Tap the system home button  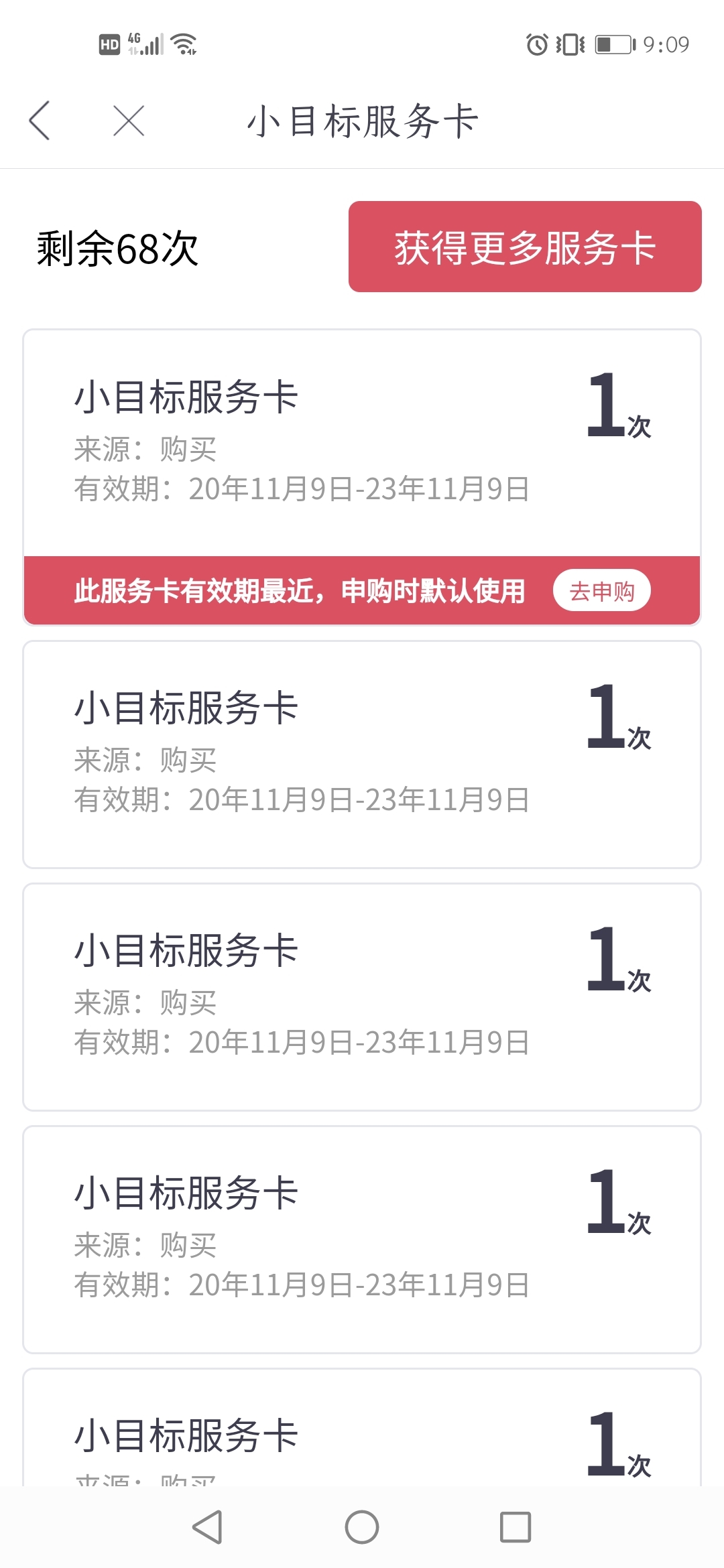point(362,1527)
